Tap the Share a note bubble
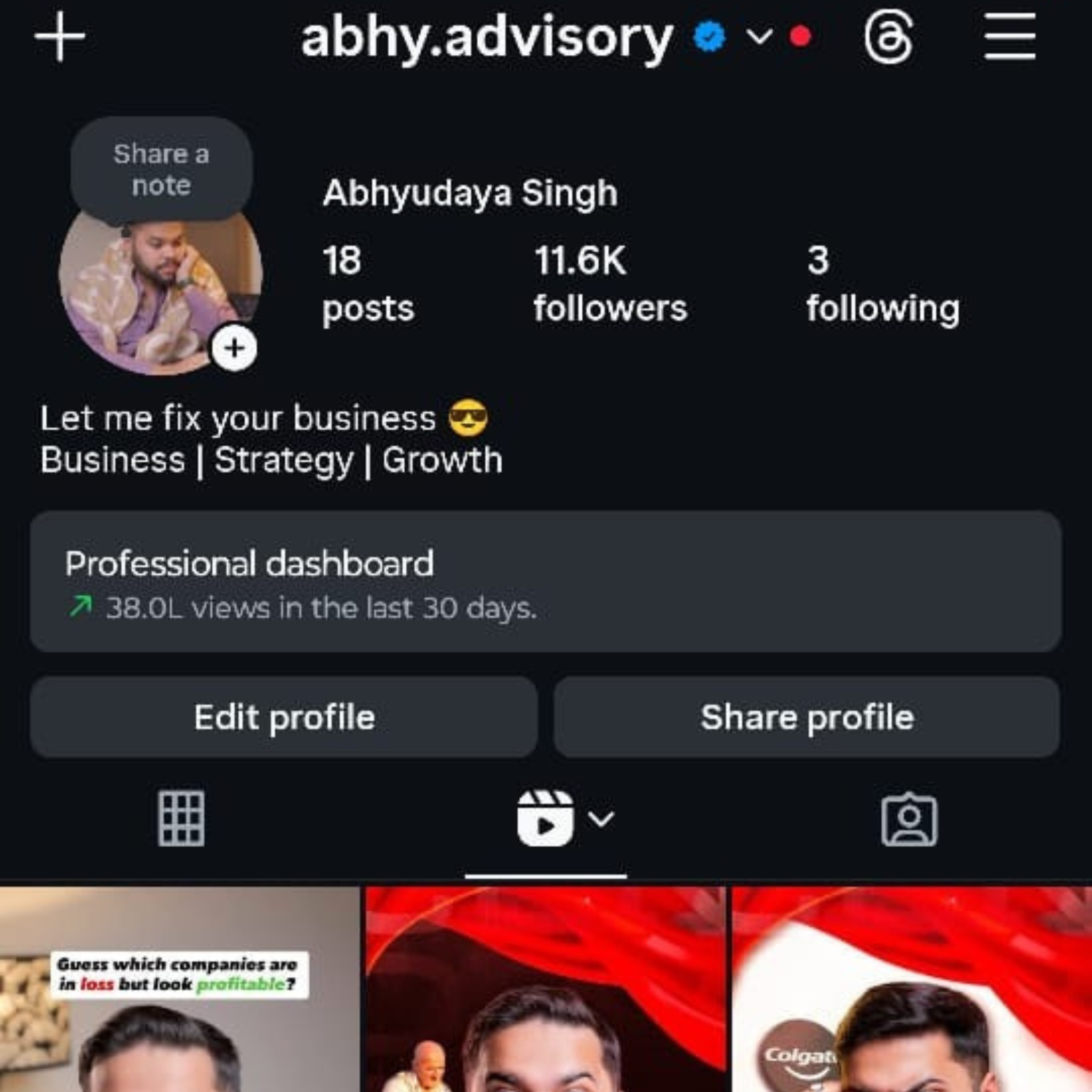Viewport: 1092px width, 1092px height. coord(161,170)
